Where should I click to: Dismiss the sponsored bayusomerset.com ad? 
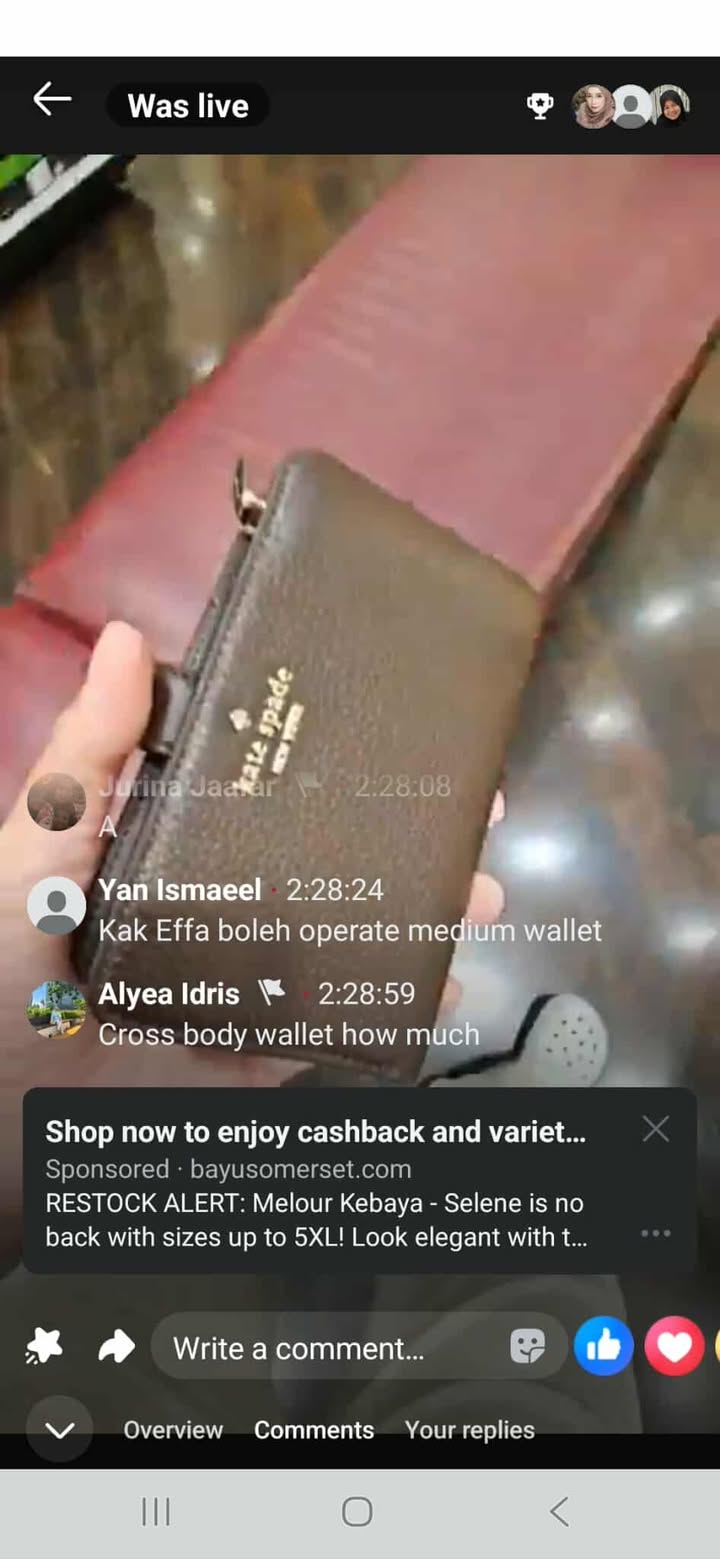click(655, 1129)
